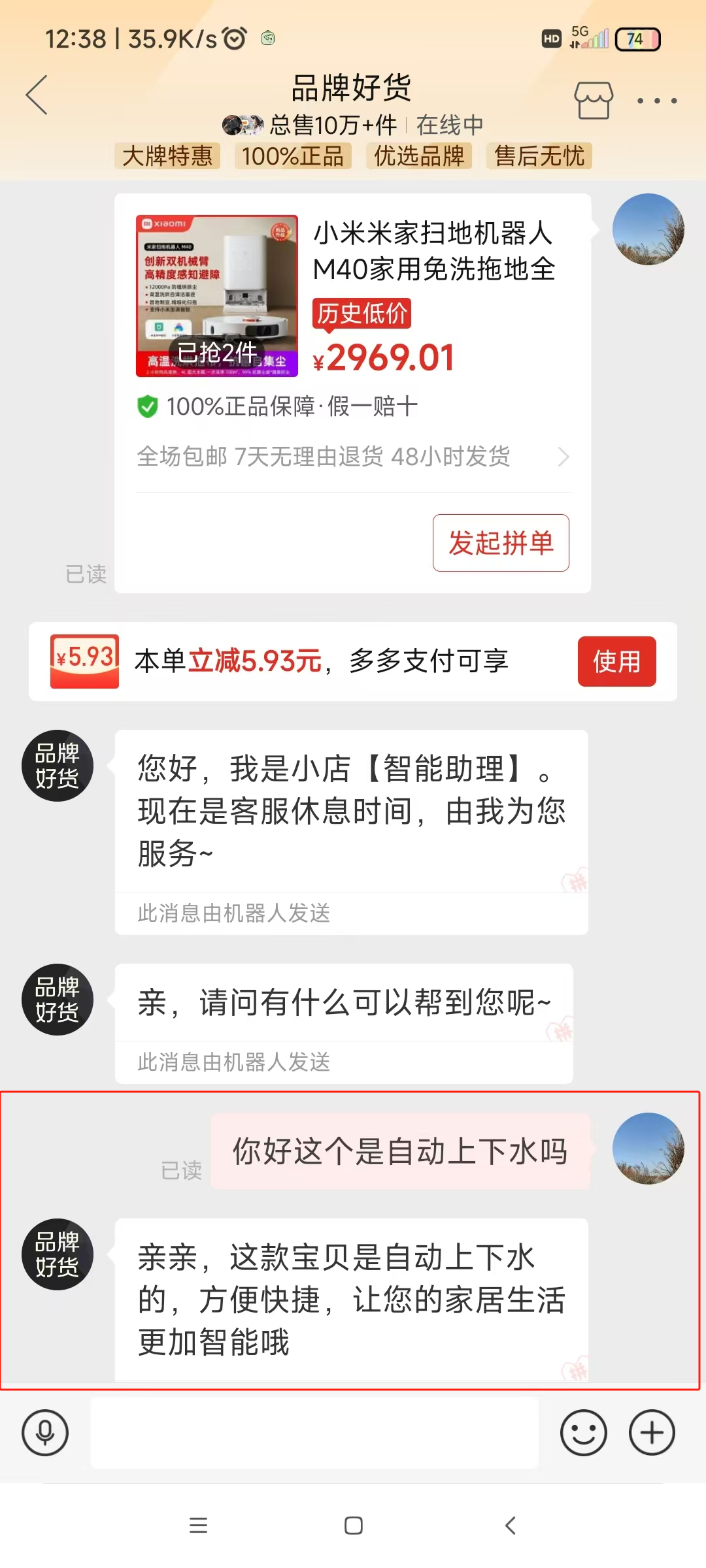Switch to voice input microphone

(45, 1433)
